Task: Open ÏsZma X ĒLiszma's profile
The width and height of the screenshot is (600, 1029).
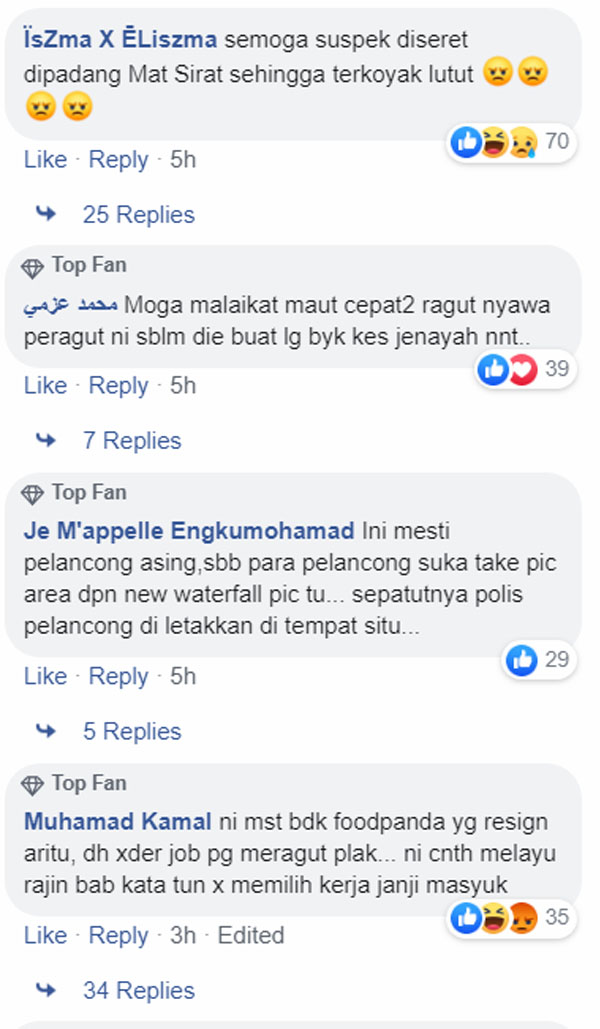Action: [x=119, y=41]
